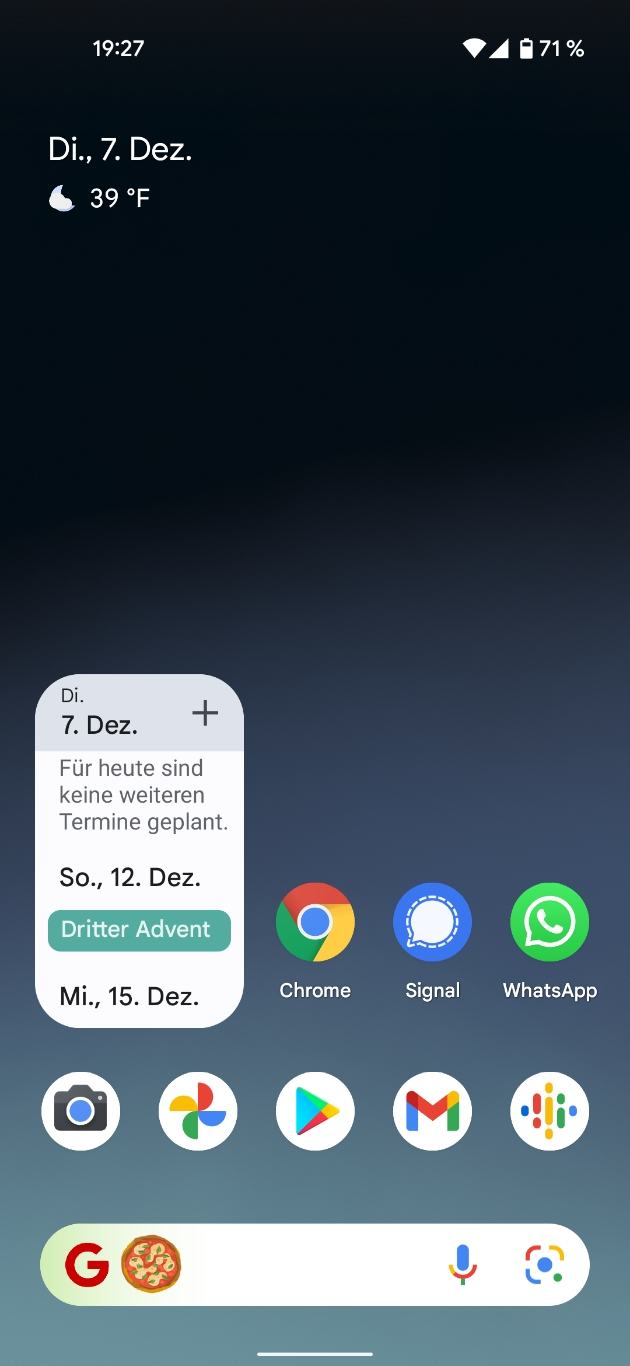Open Google Photos
This screenshot has width=630, height=1366.
[x=198, y=1111]
